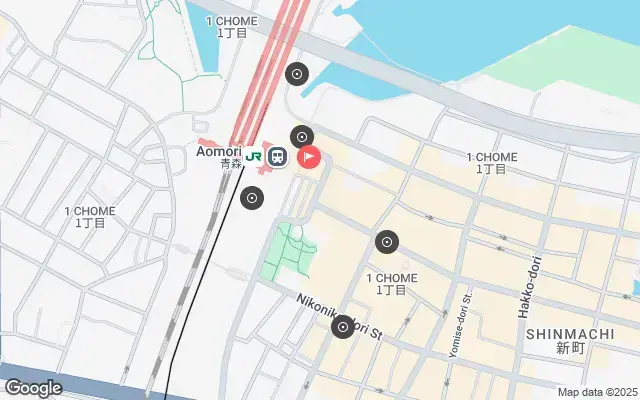Screen dimensions: 640x400
Task: Open the Google logo link
Action: pos(33,387)
